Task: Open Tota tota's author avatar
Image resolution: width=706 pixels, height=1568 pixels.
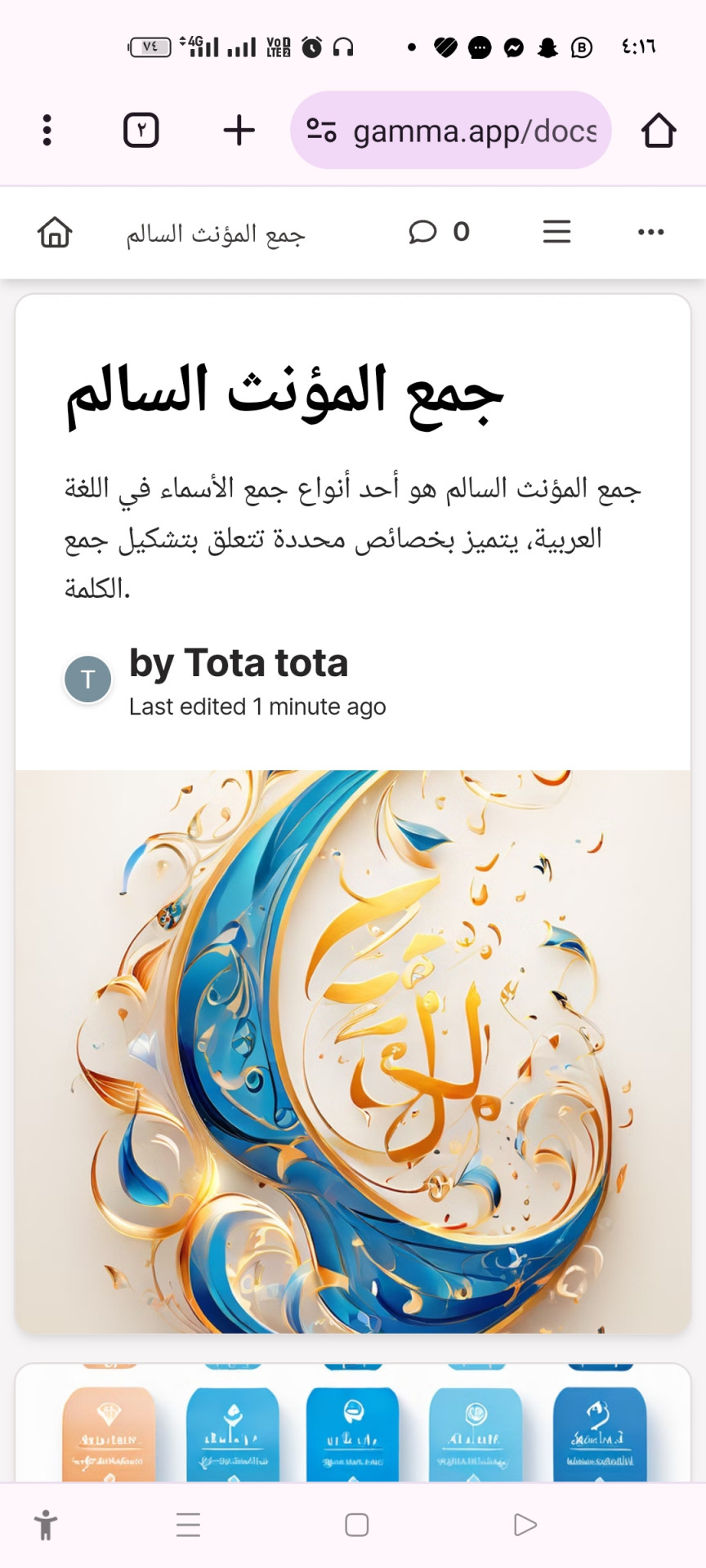Action: [x=87, y=679]
